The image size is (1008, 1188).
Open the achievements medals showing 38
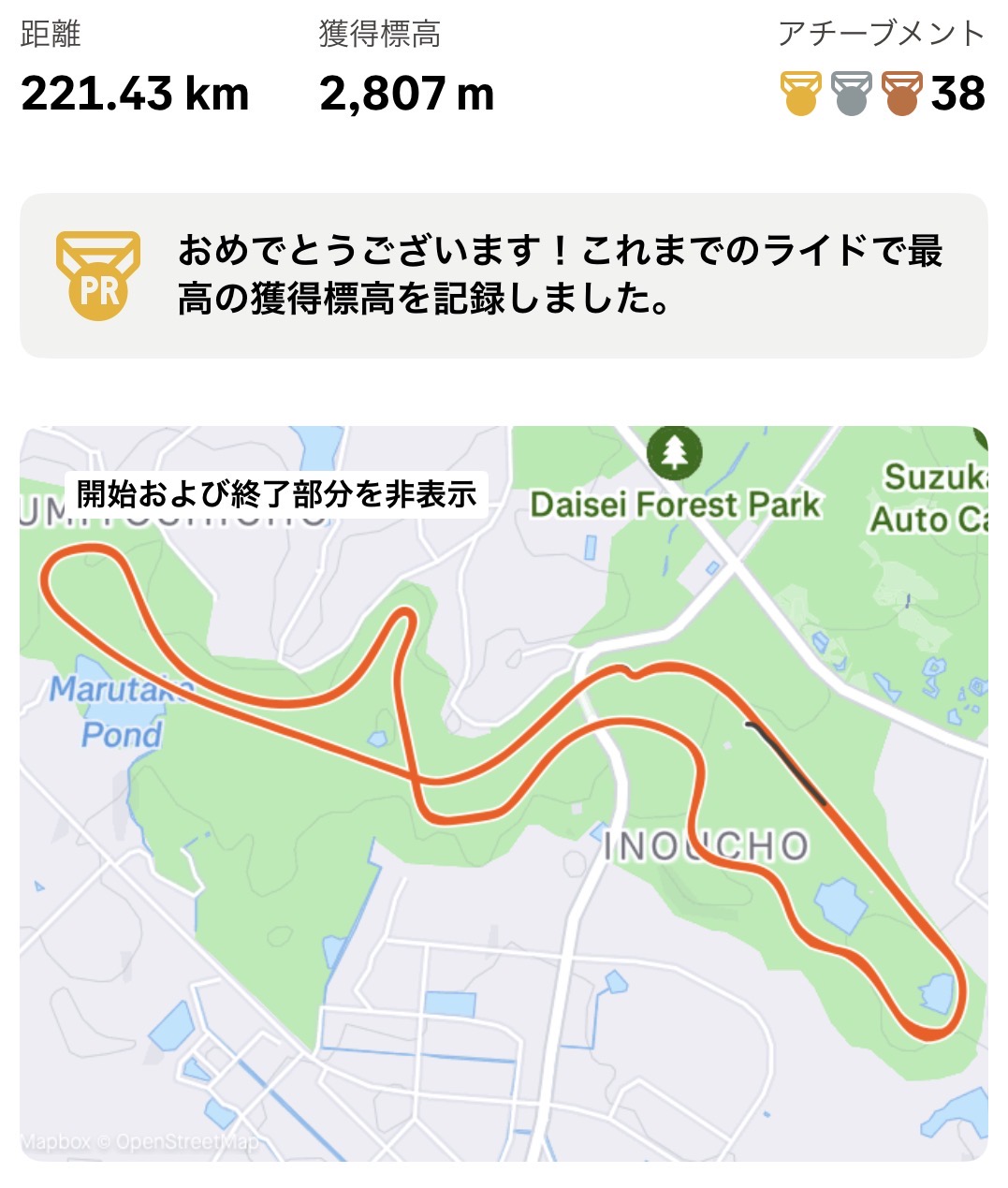pos(882,94)
